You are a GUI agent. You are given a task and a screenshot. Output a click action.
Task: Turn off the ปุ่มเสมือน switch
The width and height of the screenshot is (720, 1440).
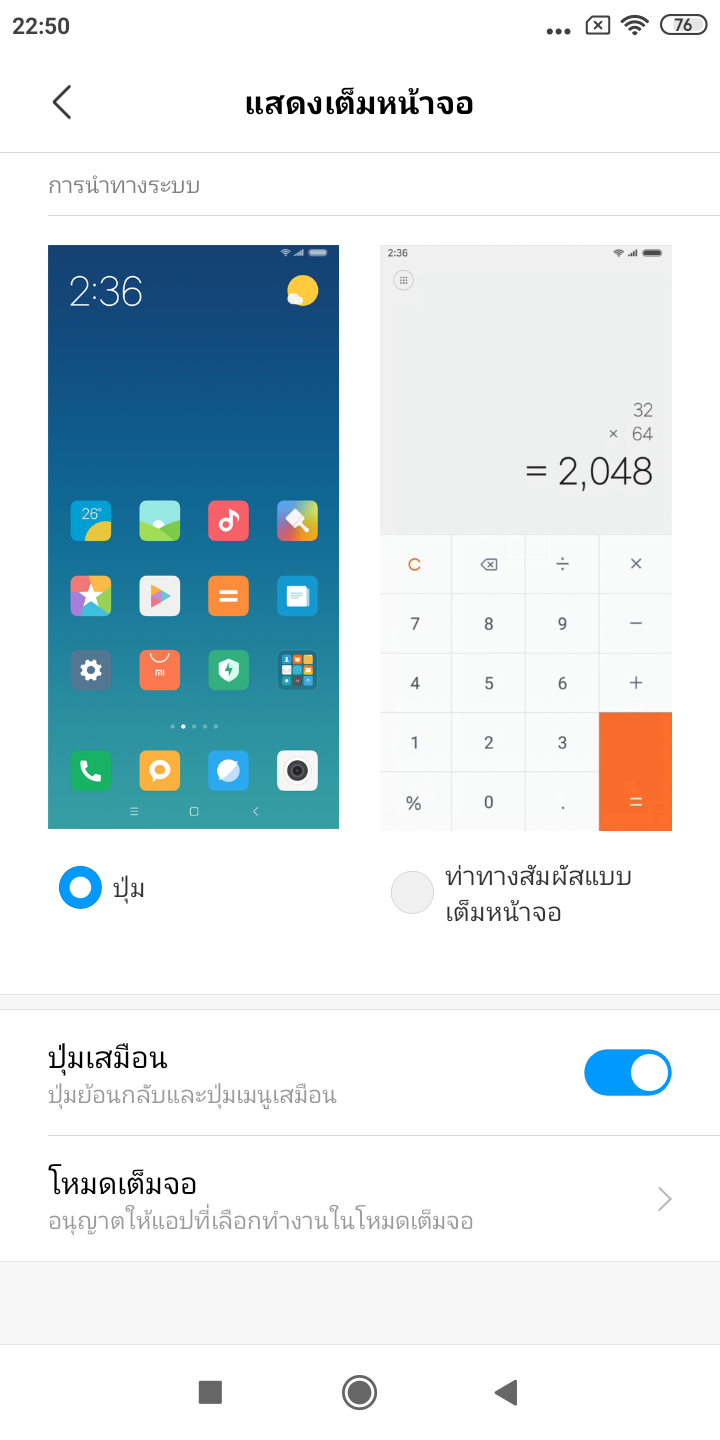pyautogui.click(x=627, y=1073)
